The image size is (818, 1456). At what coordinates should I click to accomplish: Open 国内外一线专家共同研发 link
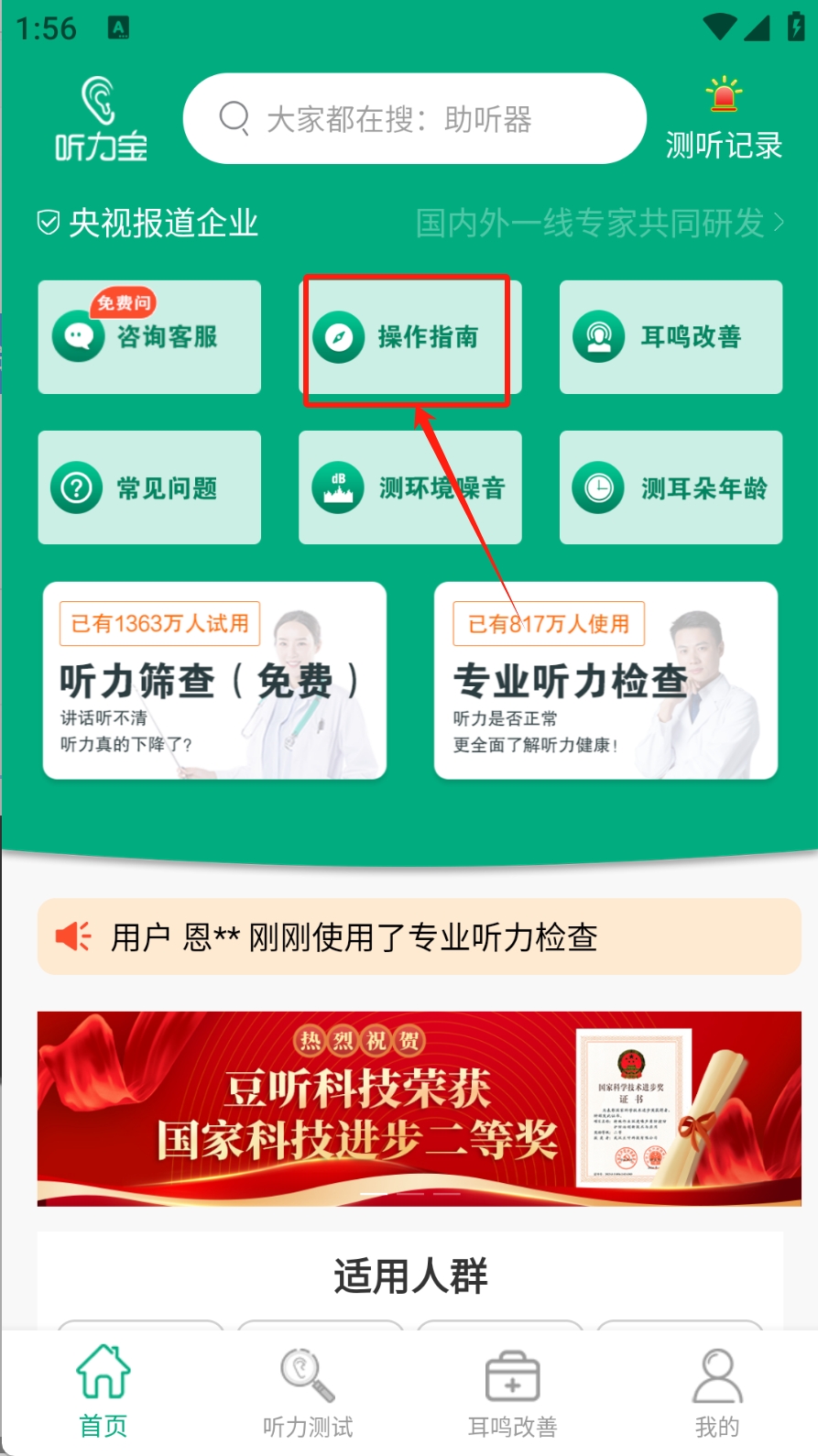tap(599, 223)
